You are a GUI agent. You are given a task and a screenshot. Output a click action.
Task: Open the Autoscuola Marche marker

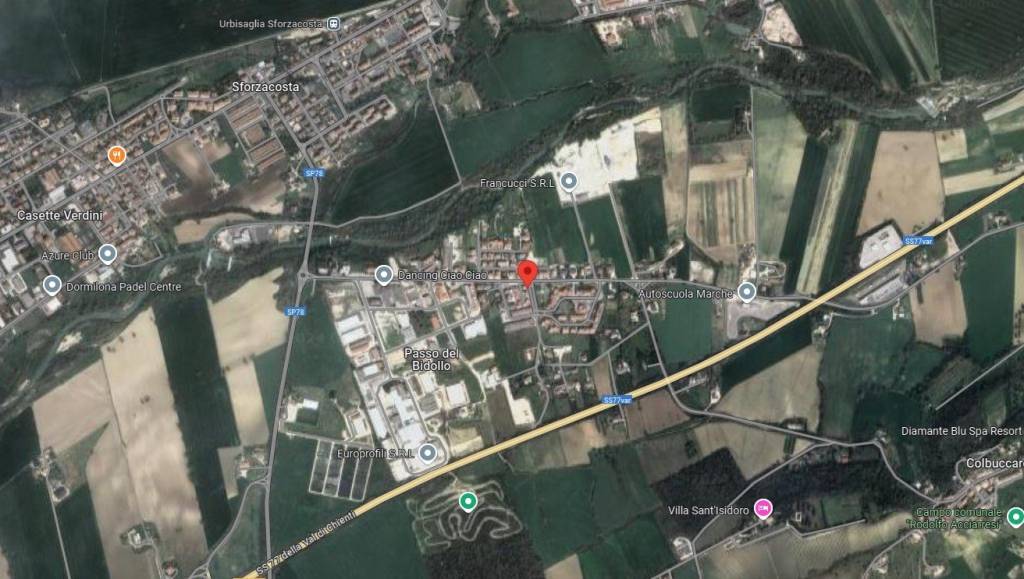(747, 292)
